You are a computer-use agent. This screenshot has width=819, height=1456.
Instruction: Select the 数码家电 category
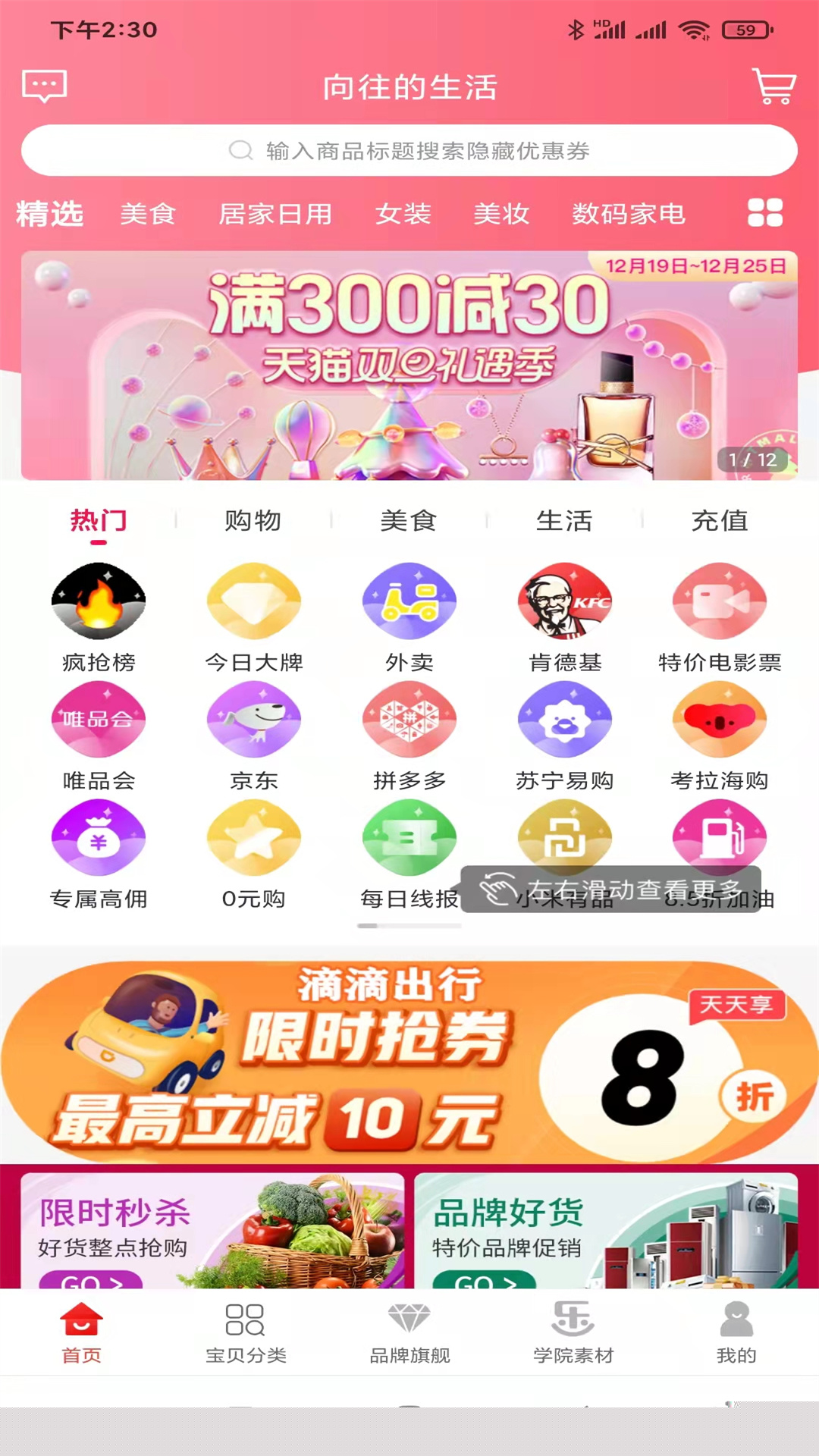(628, 214)
